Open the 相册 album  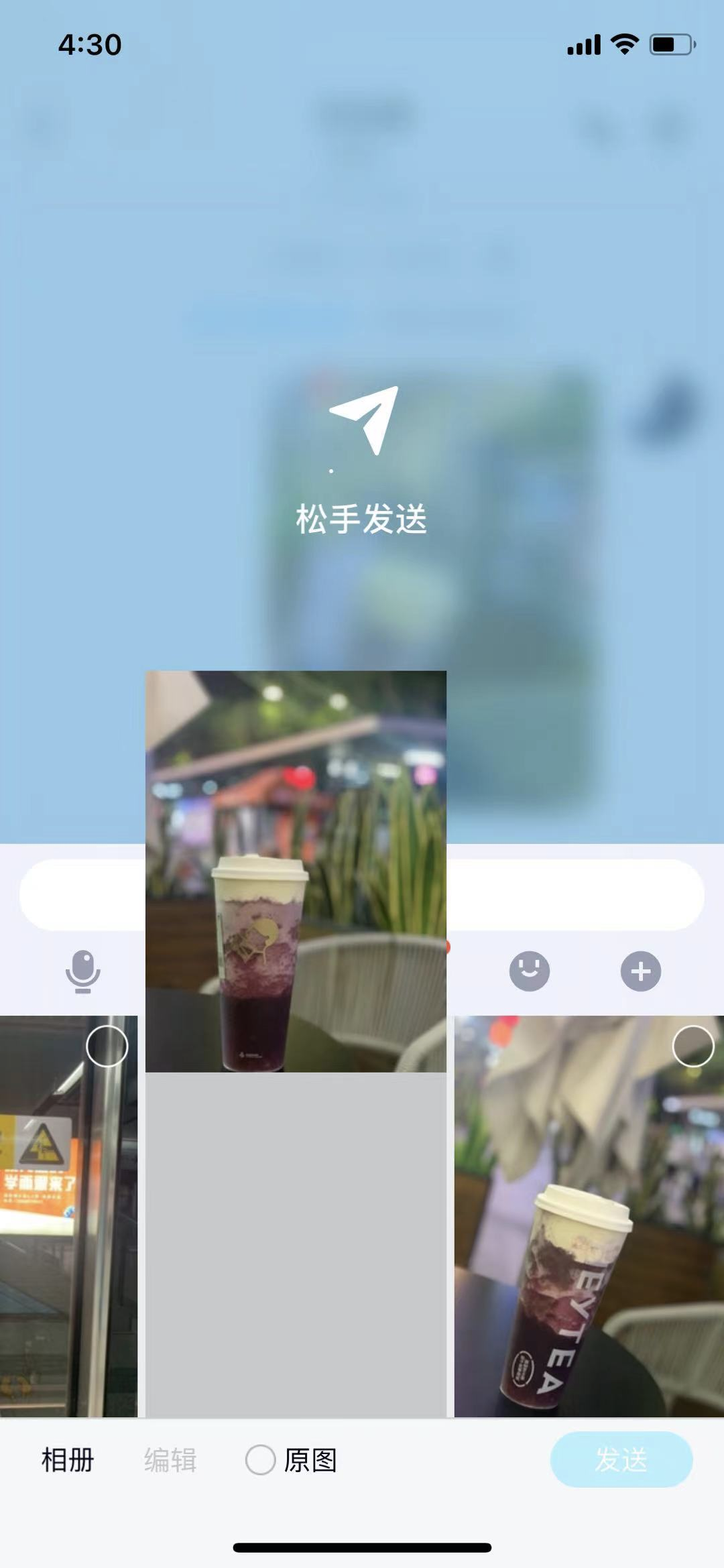[68, 1459]
